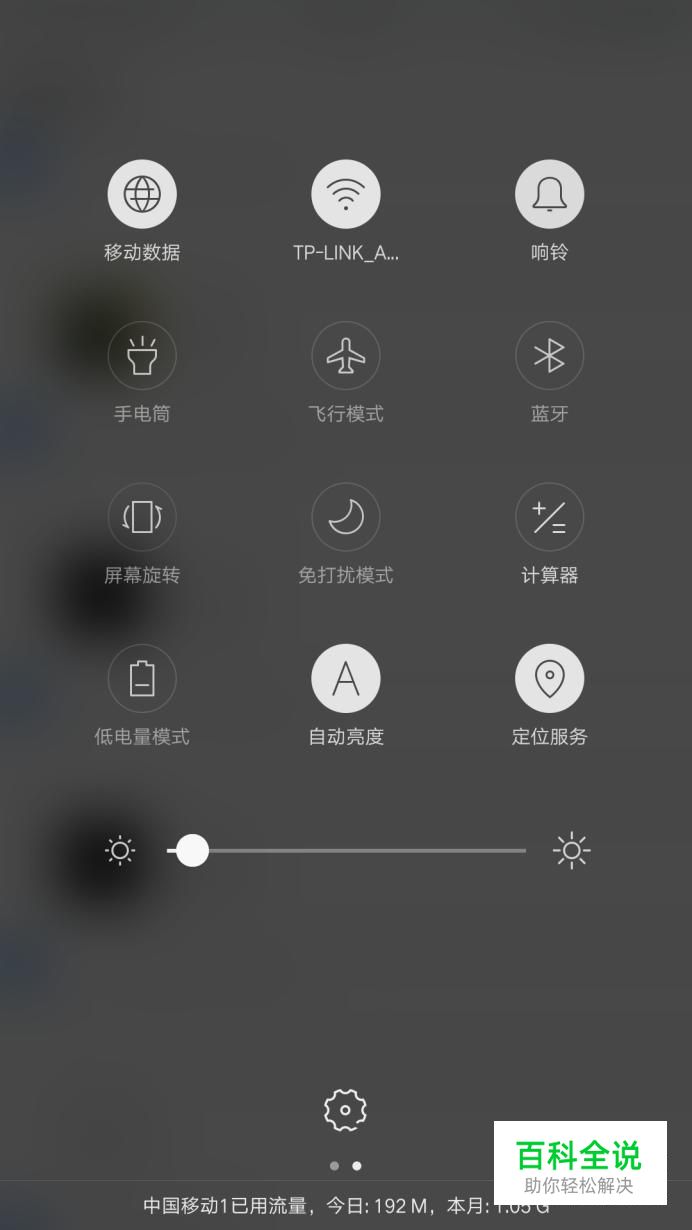This screenshot has width=692, height=1230.
Task: Turn off location services (定位服务)
Action: [550, 678]
